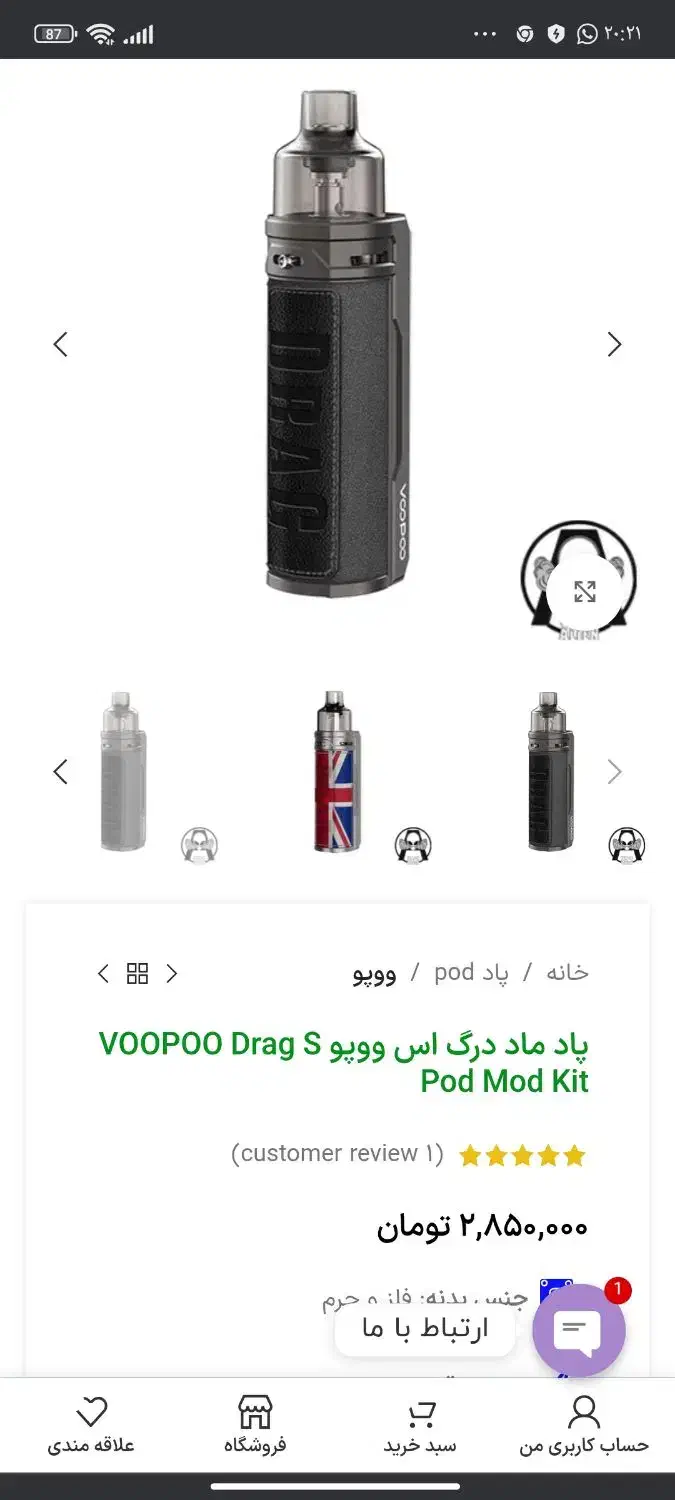Viewport: 675px width, 1500px height.
Task: Open the پاد pod breadcrumb category
Action: (x=471, y=973)
